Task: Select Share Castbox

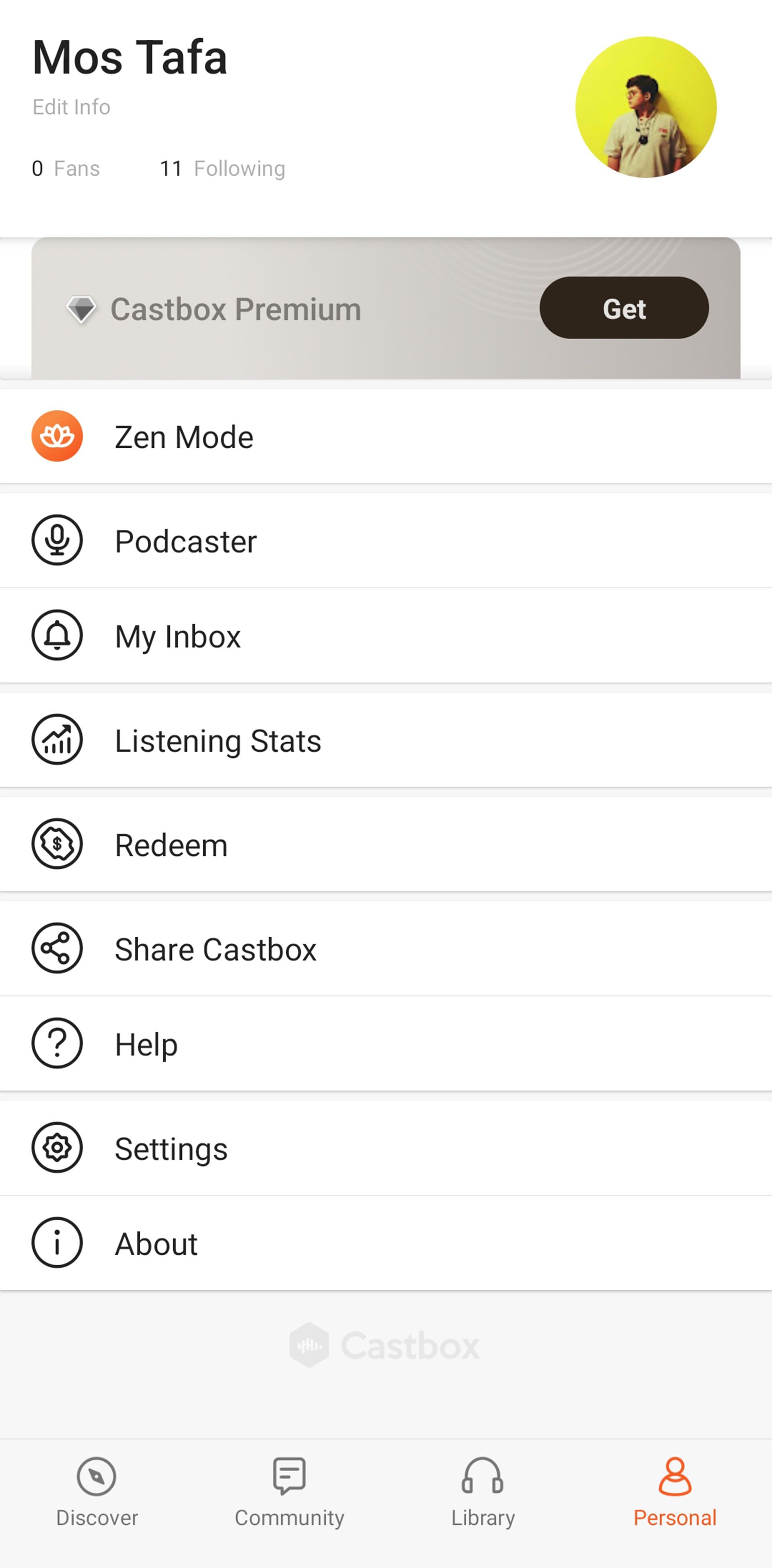Action: (216, 949)
